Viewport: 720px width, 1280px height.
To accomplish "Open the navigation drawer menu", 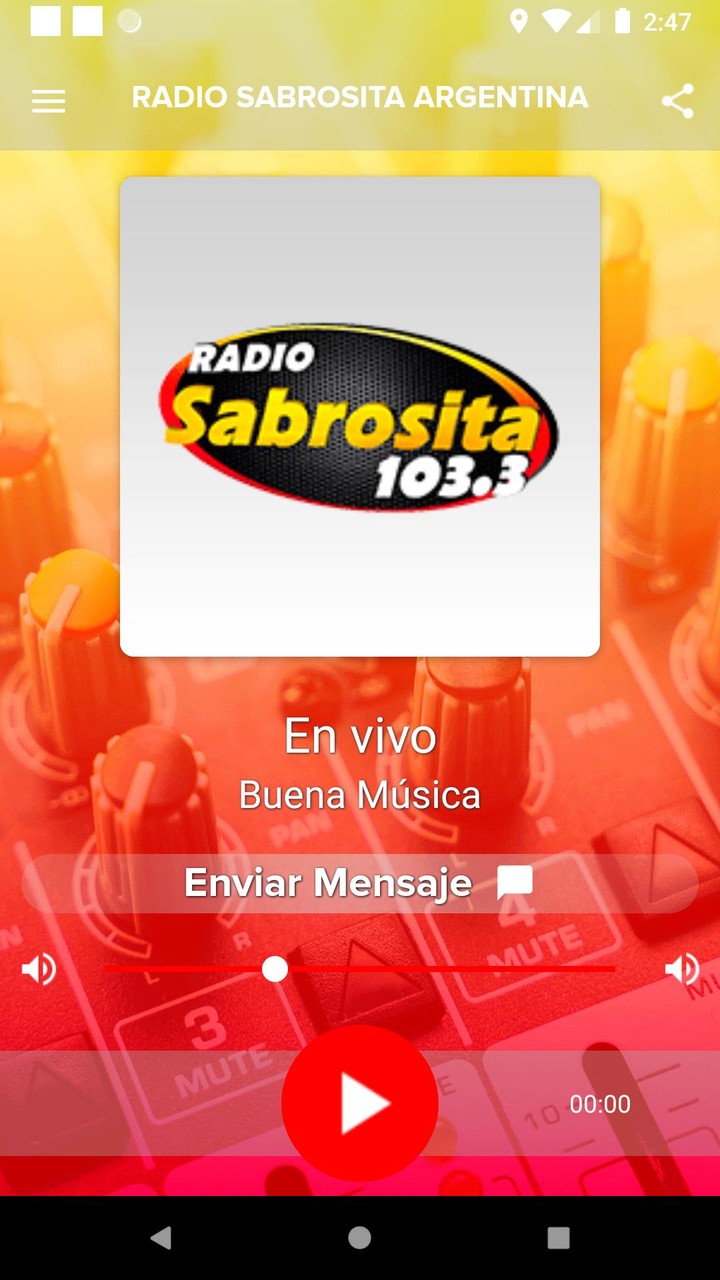I will coord(48,100).
